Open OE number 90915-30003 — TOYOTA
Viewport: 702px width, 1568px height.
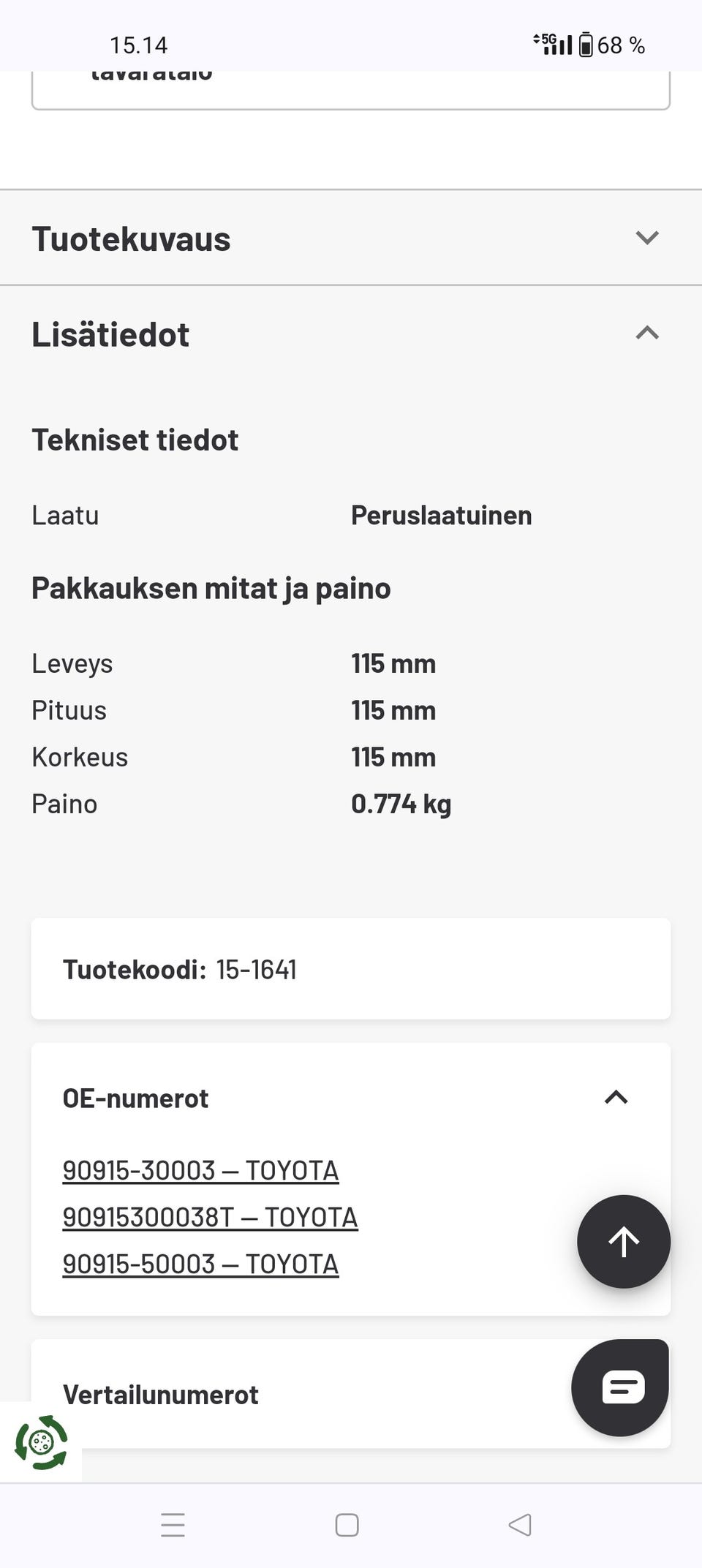200,1171
